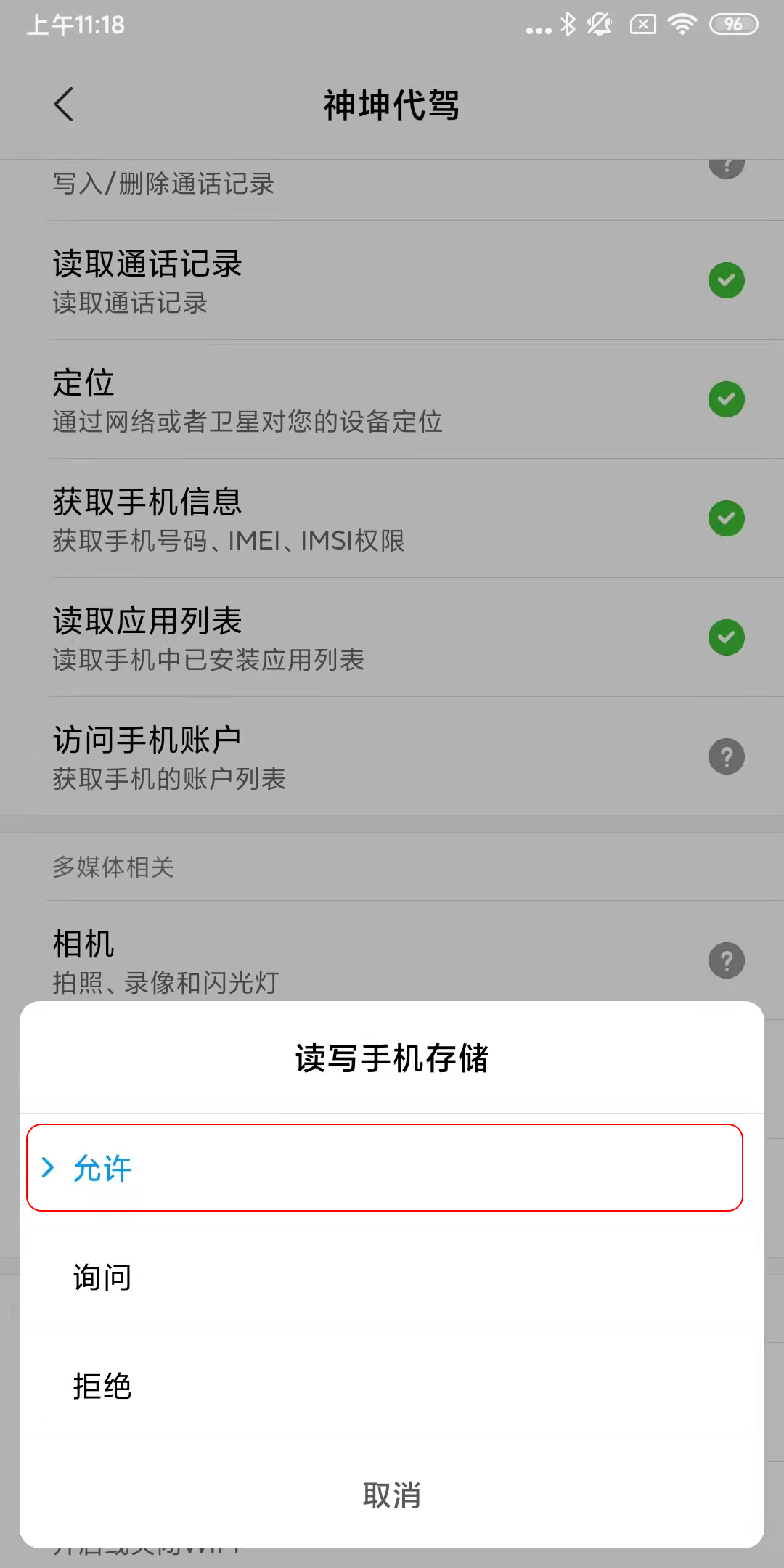
Task: Select 拒绝 to deny storage access
Action: coord(392,1386)
